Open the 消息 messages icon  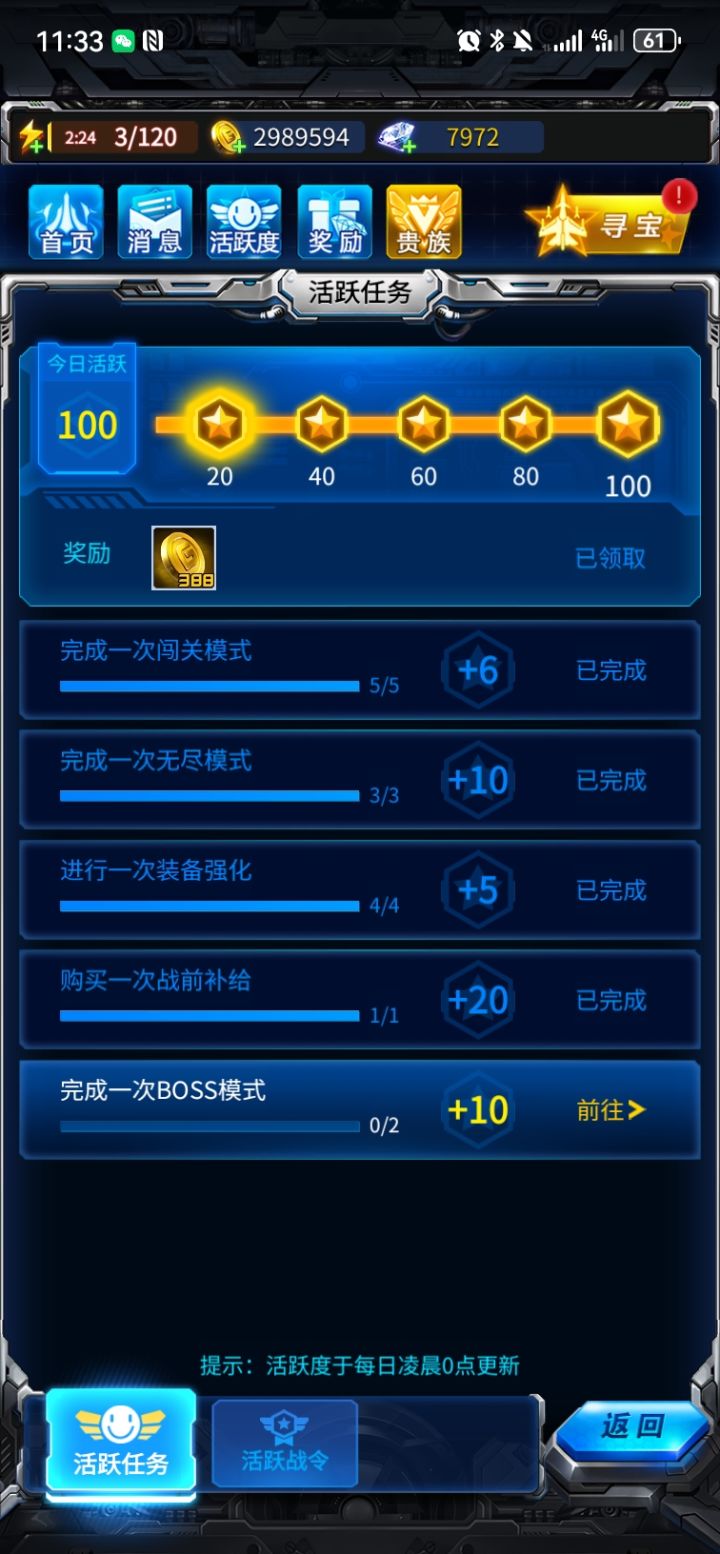click(154, 221)
